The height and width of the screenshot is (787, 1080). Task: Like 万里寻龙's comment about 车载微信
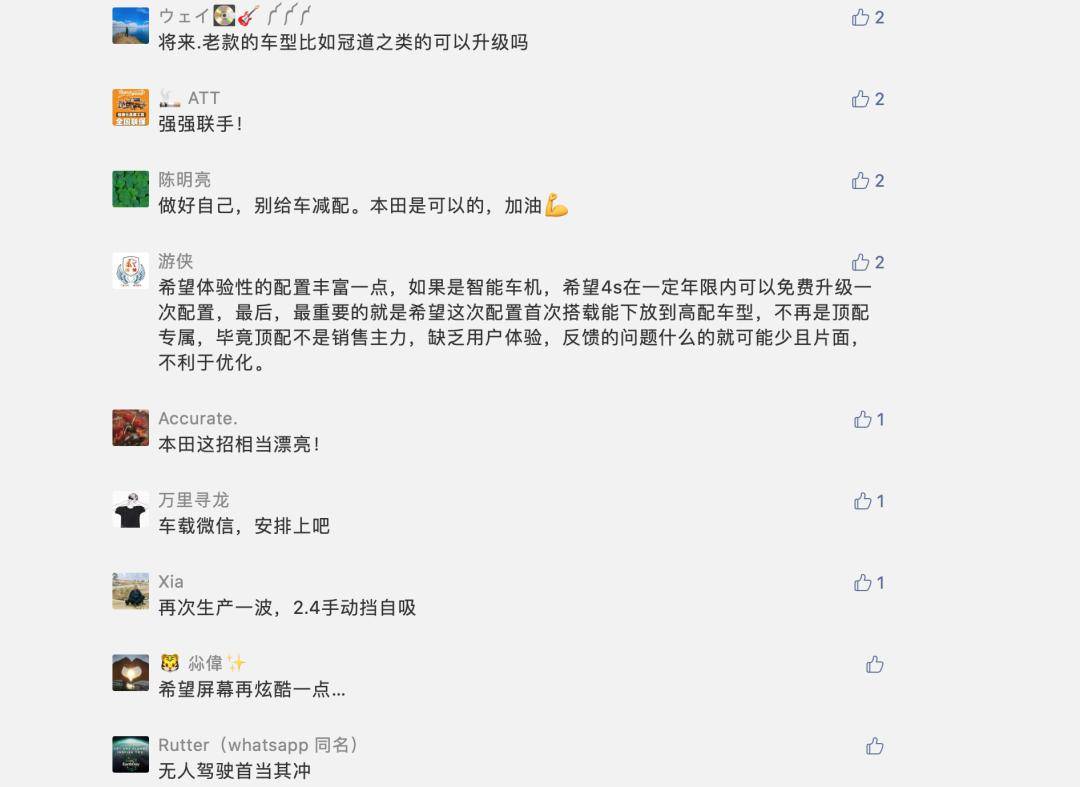[x=863, y=501]
